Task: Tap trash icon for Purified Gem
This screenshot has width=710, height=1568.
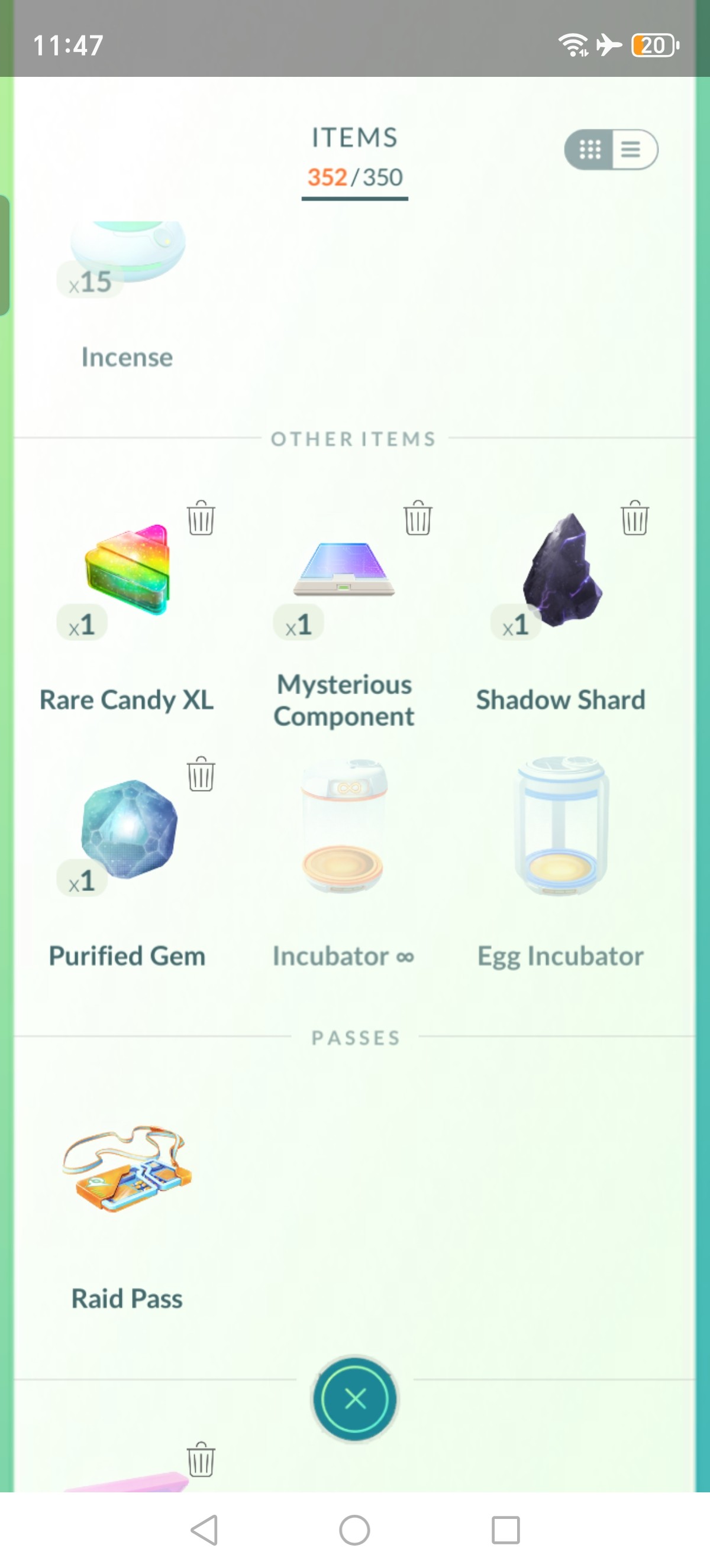Action: click(x=201, y=775)
